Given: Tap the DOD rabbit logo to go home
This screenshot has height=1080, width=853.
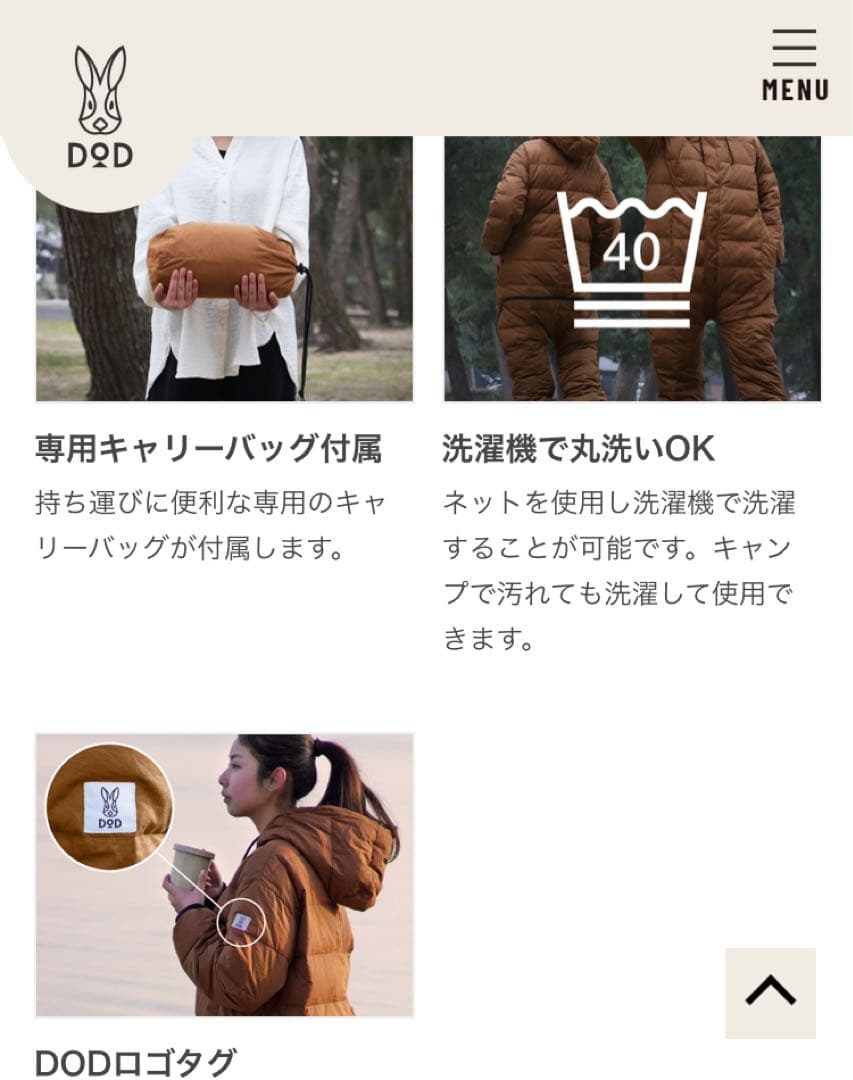Looking at the screenshot, I should click(x=100, y=107).
